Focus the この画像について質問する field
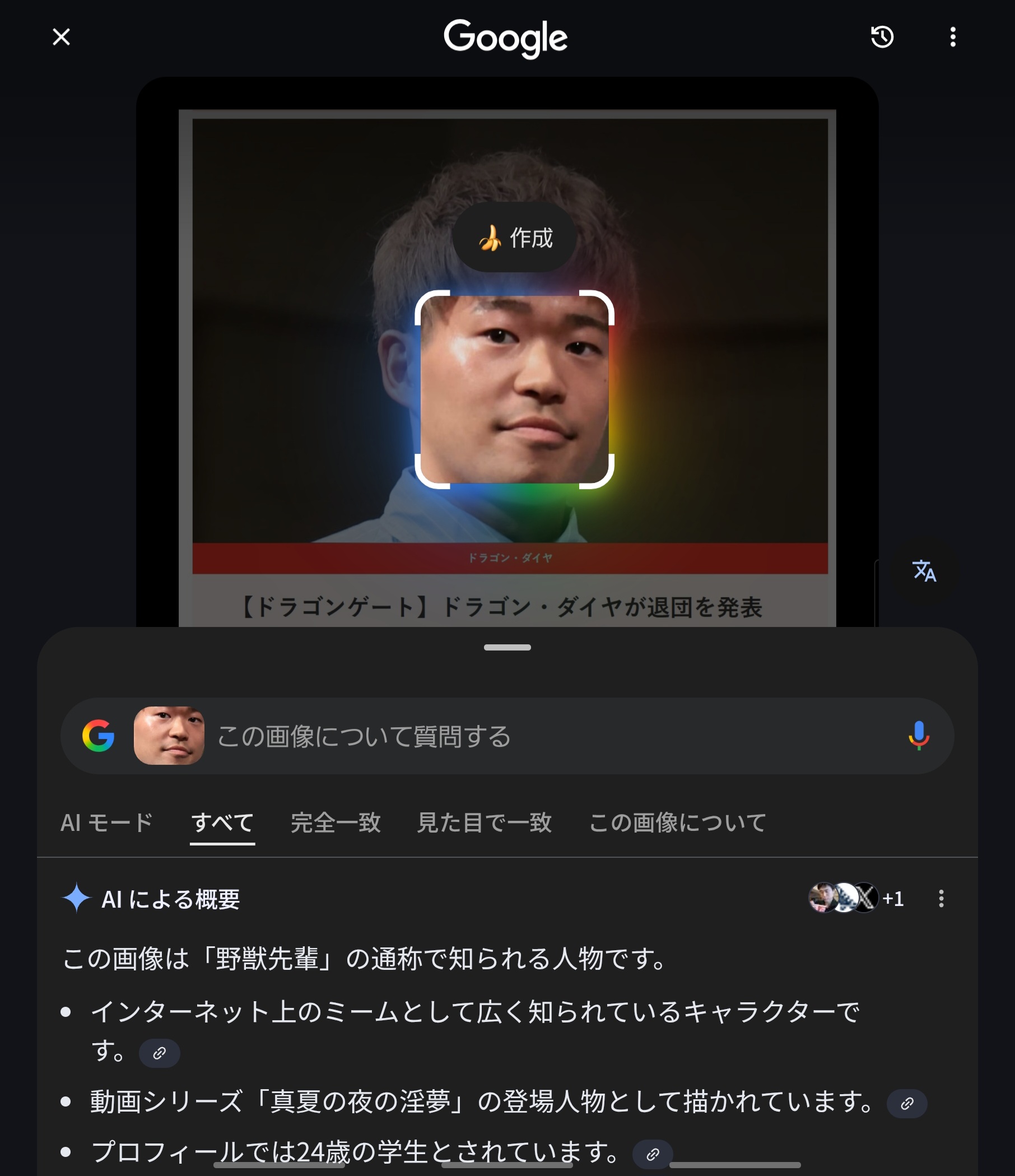 (x=511, y=736)
